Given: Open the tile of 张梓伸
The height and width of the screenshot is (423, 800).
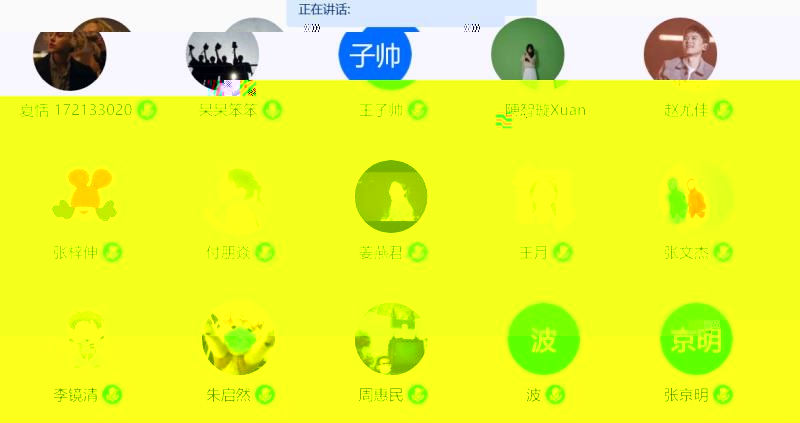Looking at the screenshot, I should click(85, 197).
